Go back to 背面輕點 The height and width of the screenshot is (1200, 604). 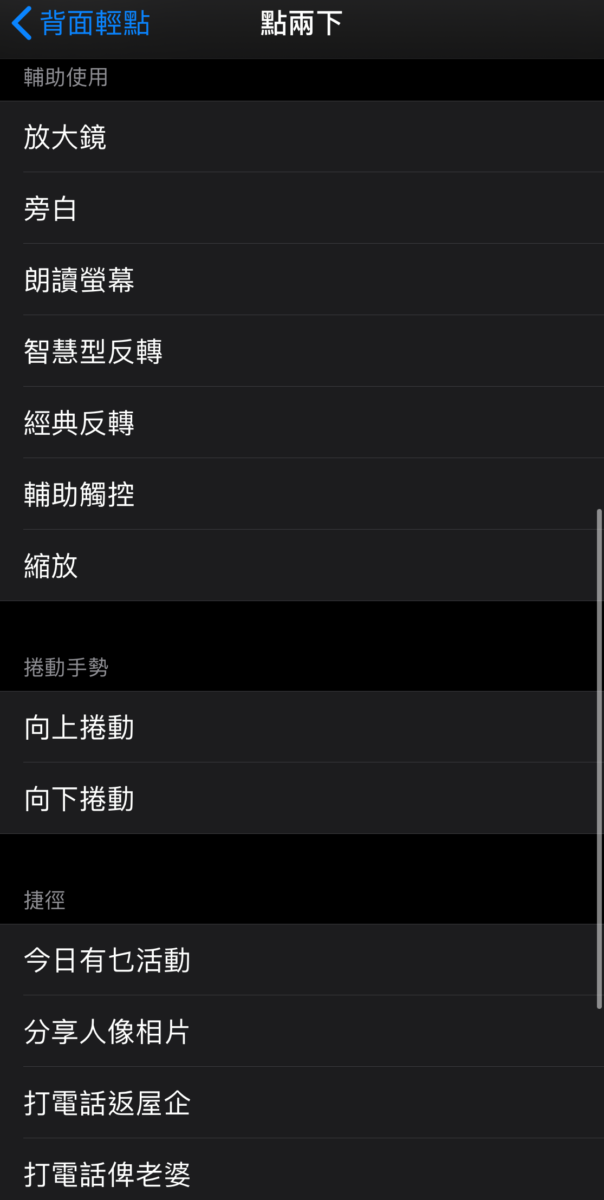(x=80, y=23)
